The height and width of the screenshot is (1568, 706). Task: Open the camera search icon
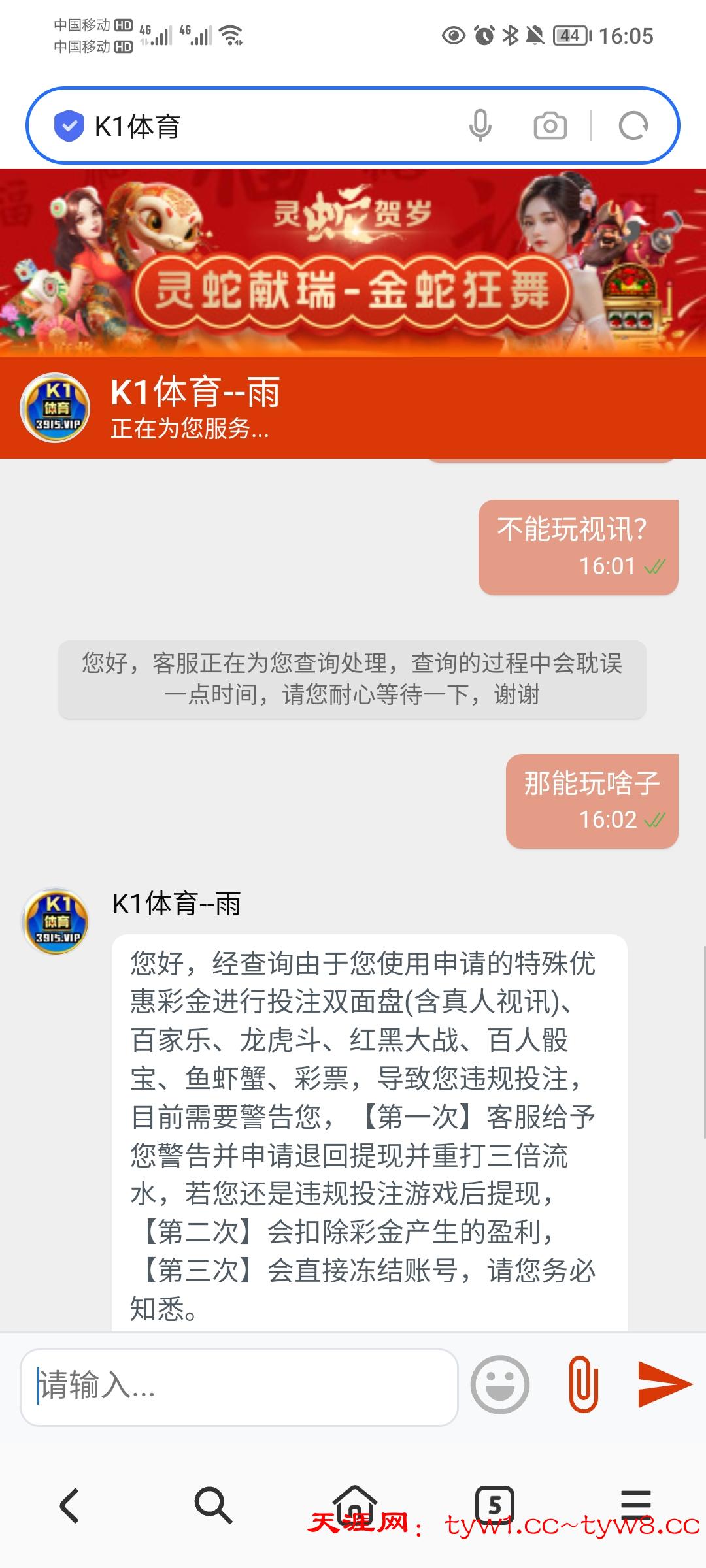click(x=550, y=125)
